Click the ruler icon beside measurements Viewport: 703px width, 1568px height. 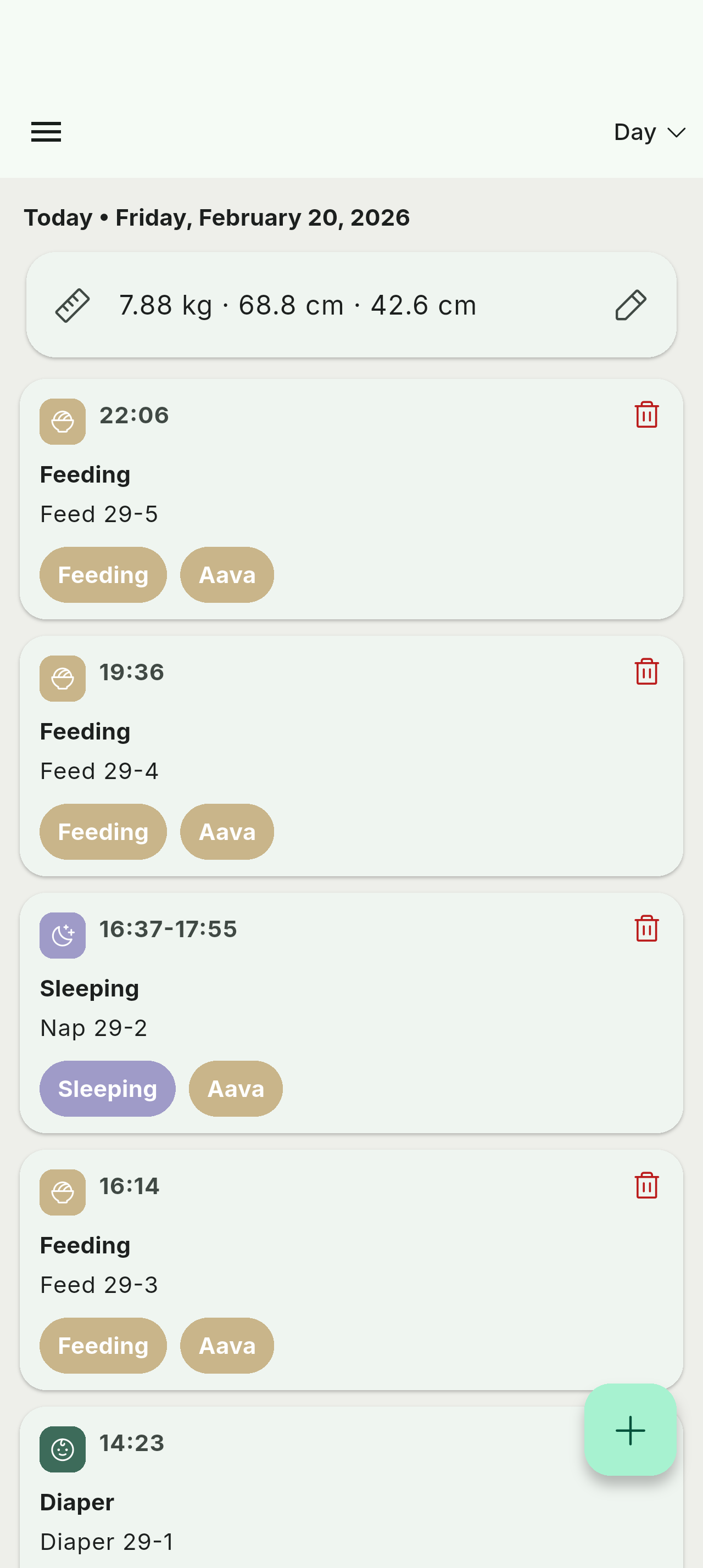point(72,304)
